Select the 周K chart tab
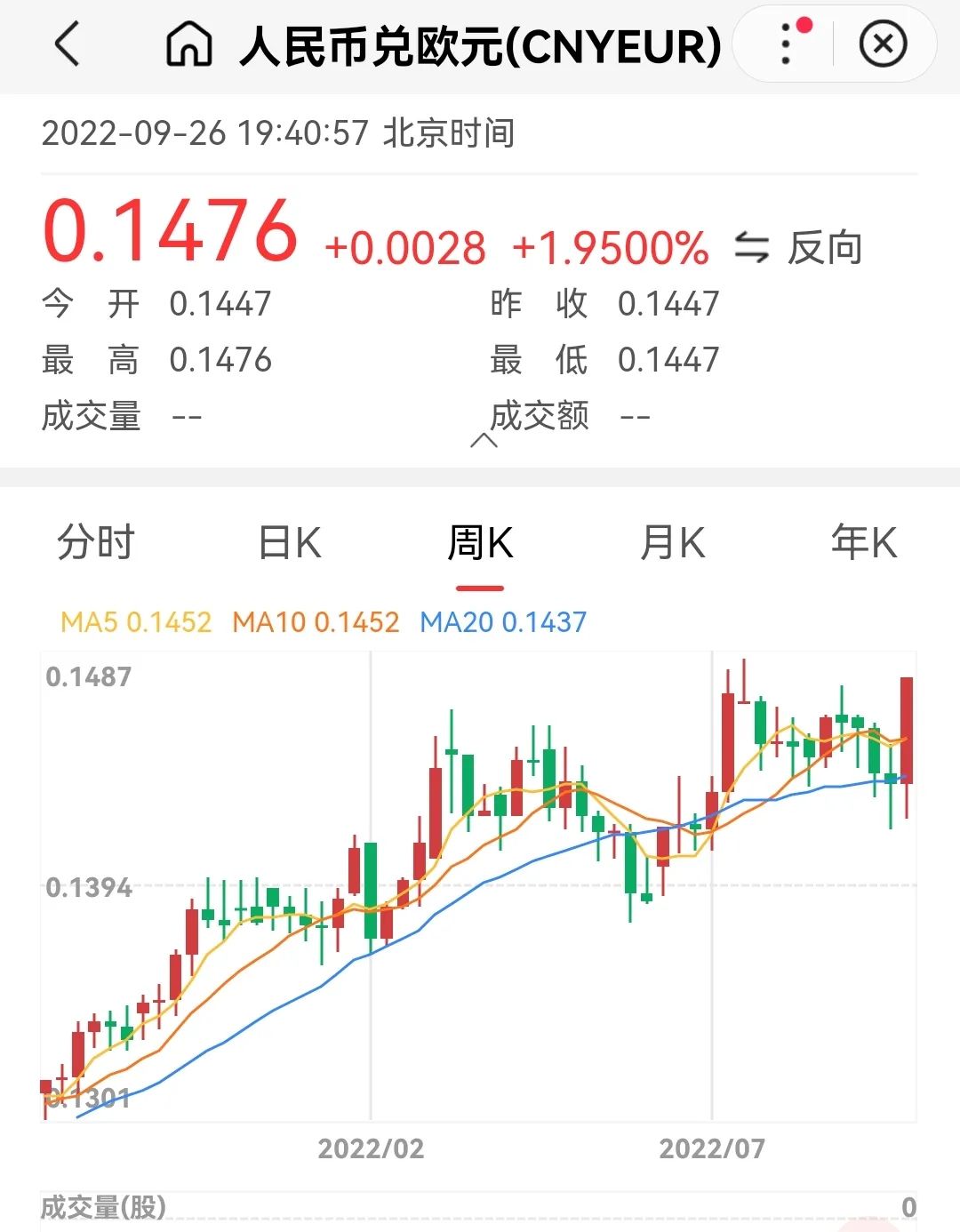Viewport: 960px width, 1232px height. point(480,542)
